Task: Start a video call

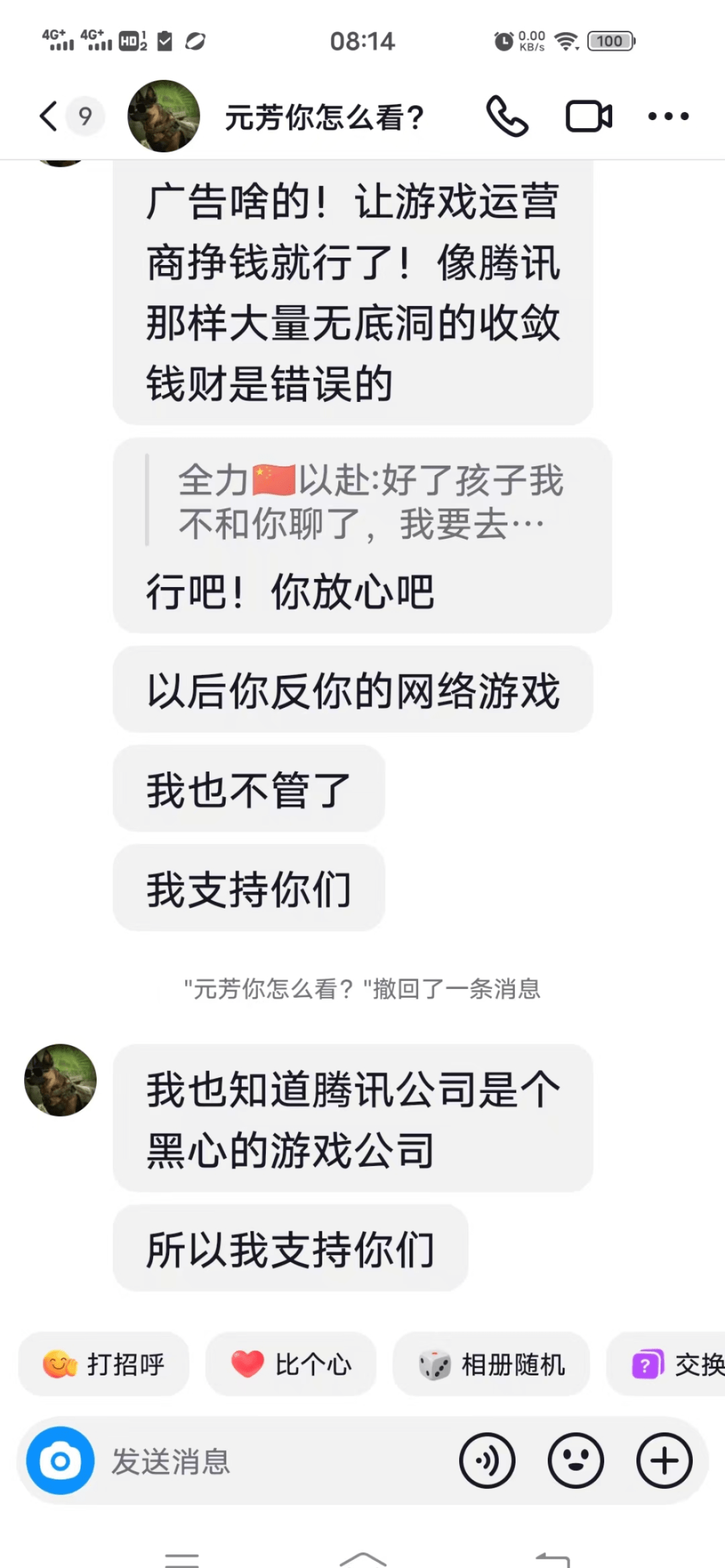Action: [x=588, y=116]
